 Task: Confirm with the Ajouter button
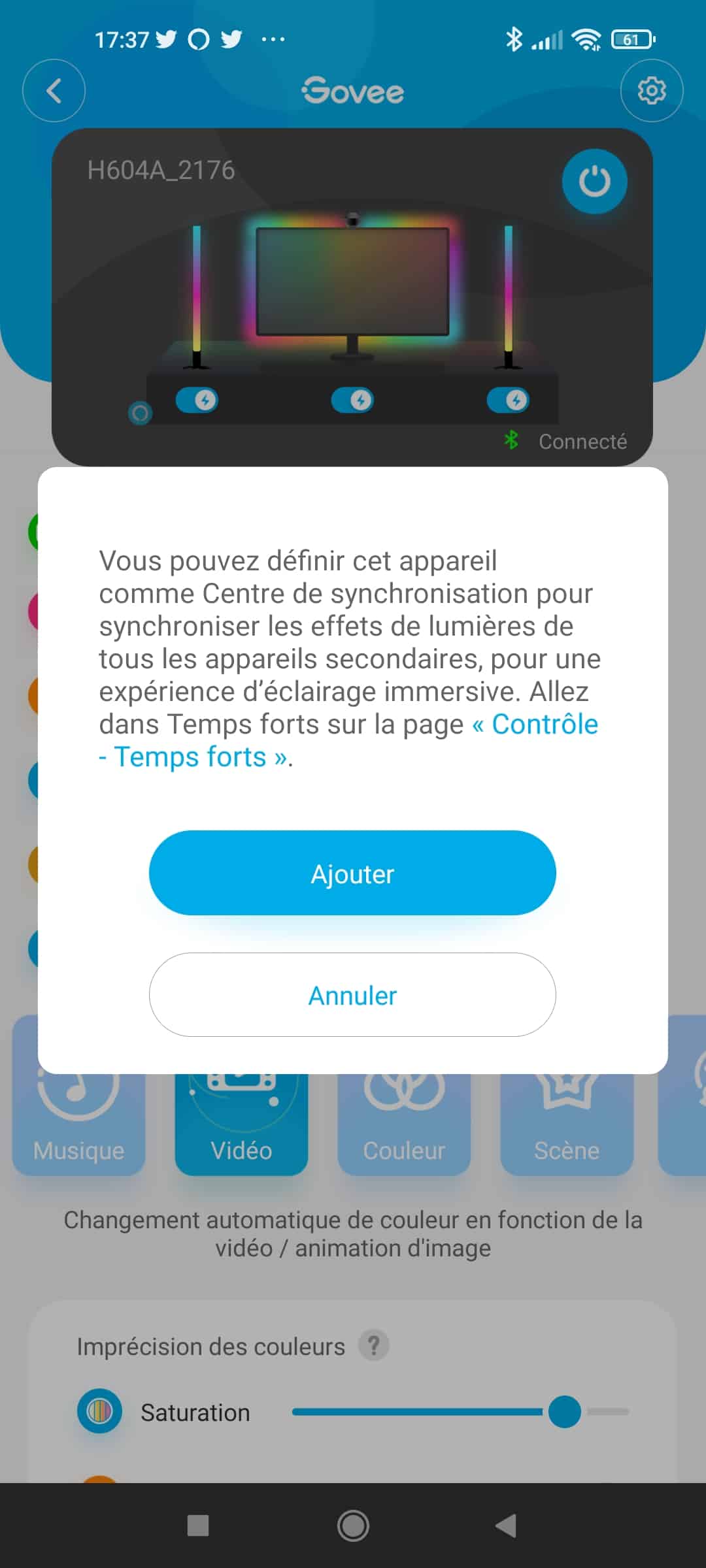(352, 873)
